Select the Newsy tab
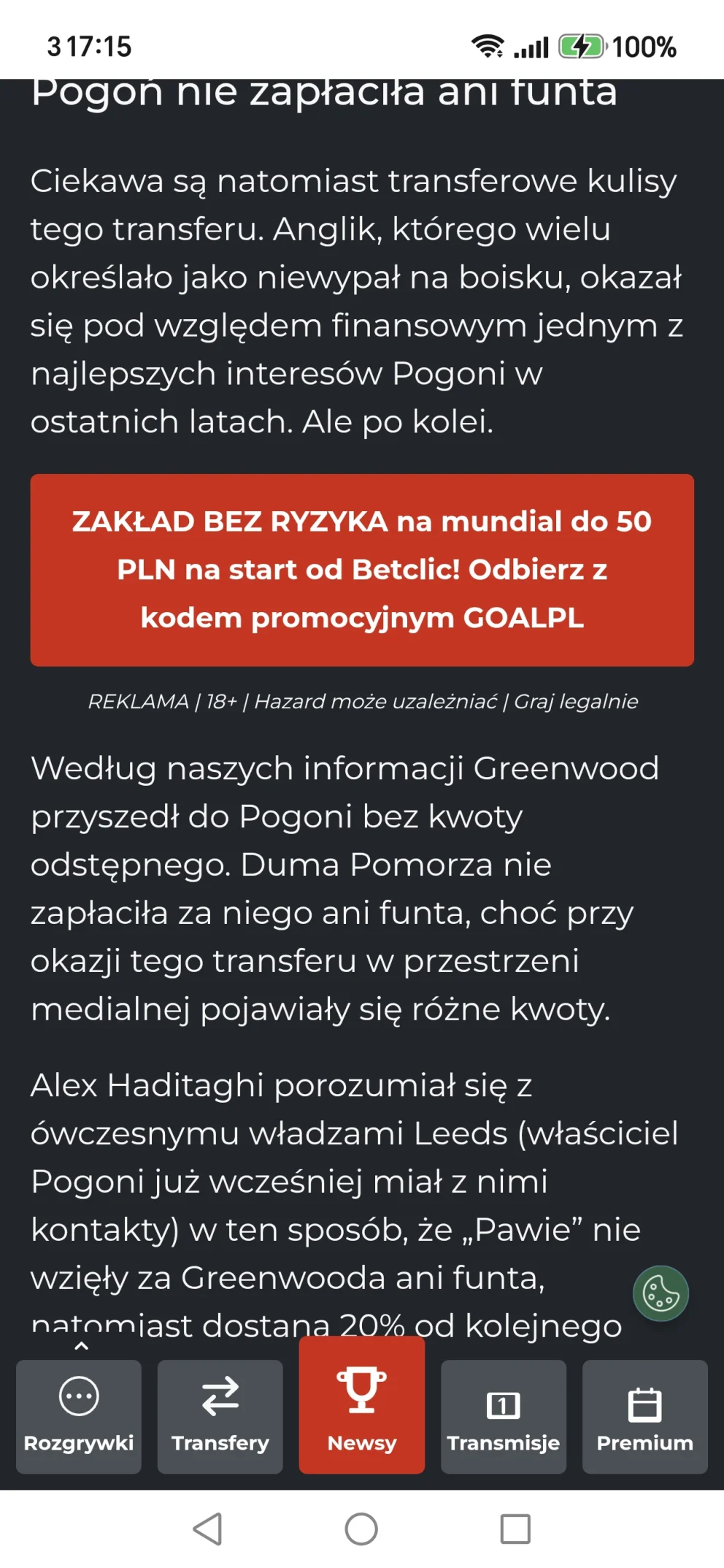 (362, 1404)
